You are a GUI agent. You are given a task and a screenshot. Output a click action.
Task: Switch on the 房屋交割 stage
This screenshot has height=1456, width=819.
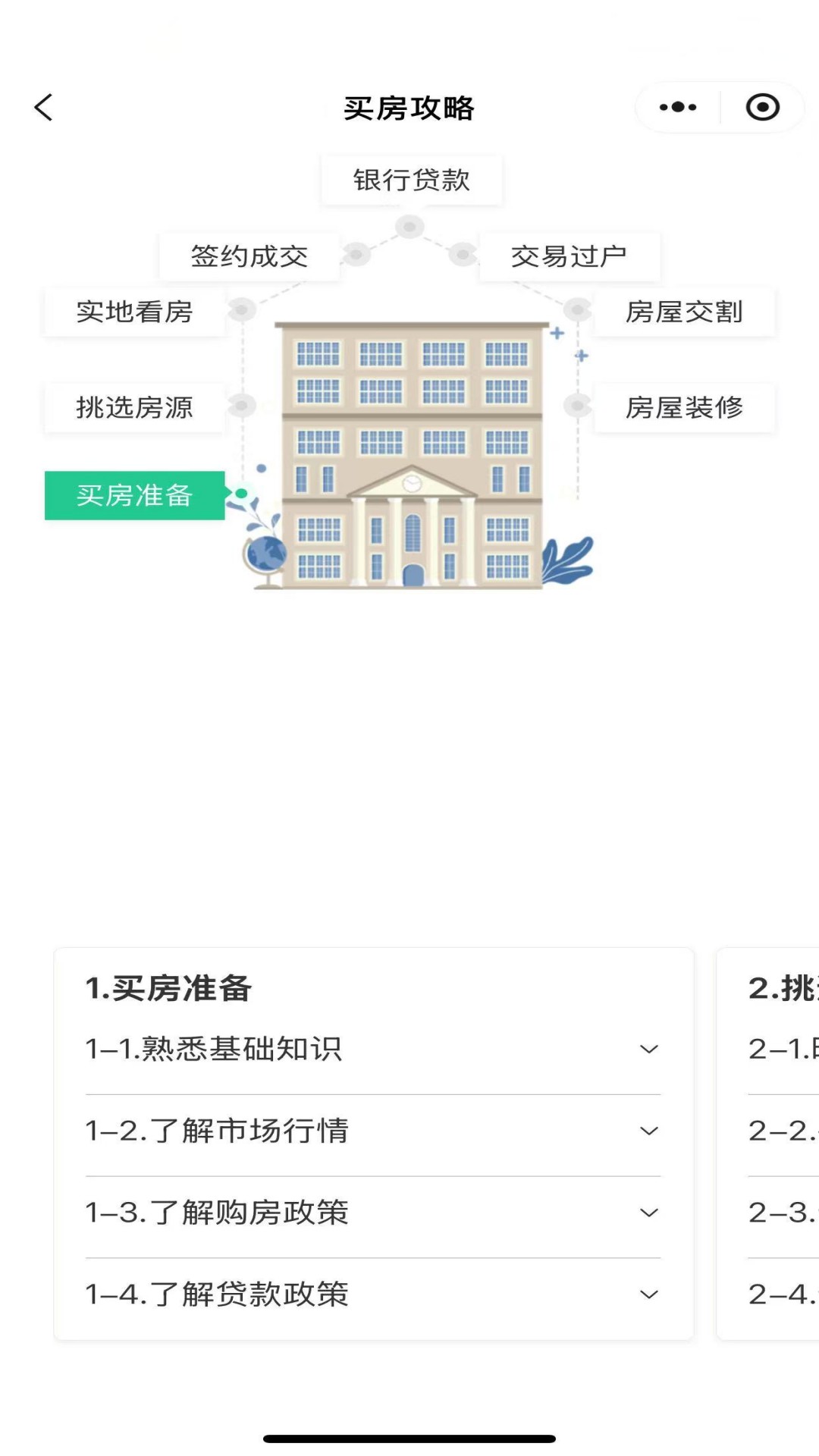tap(685, 311)
